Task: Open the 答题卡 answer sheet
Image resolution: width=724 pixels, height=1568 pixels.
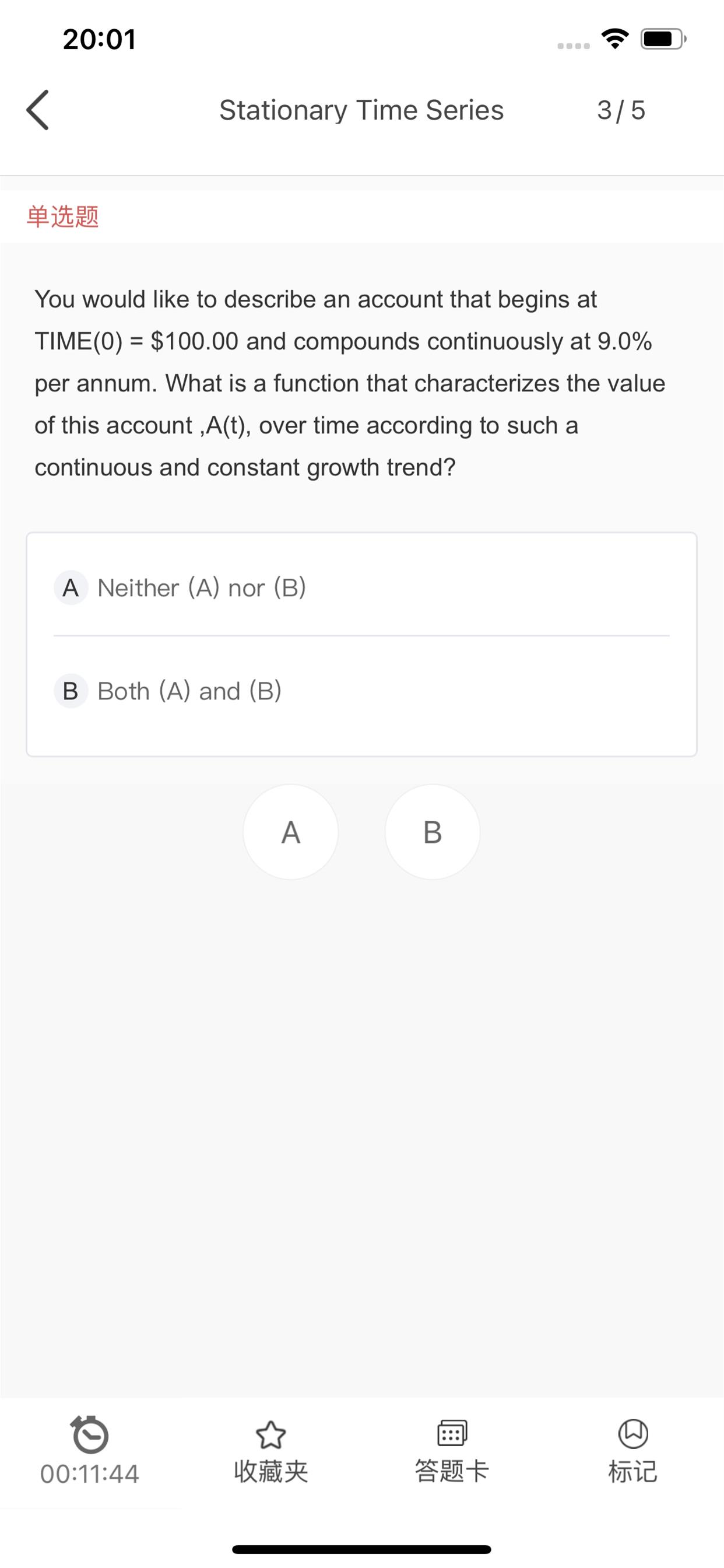Action: coord(452,1451)
